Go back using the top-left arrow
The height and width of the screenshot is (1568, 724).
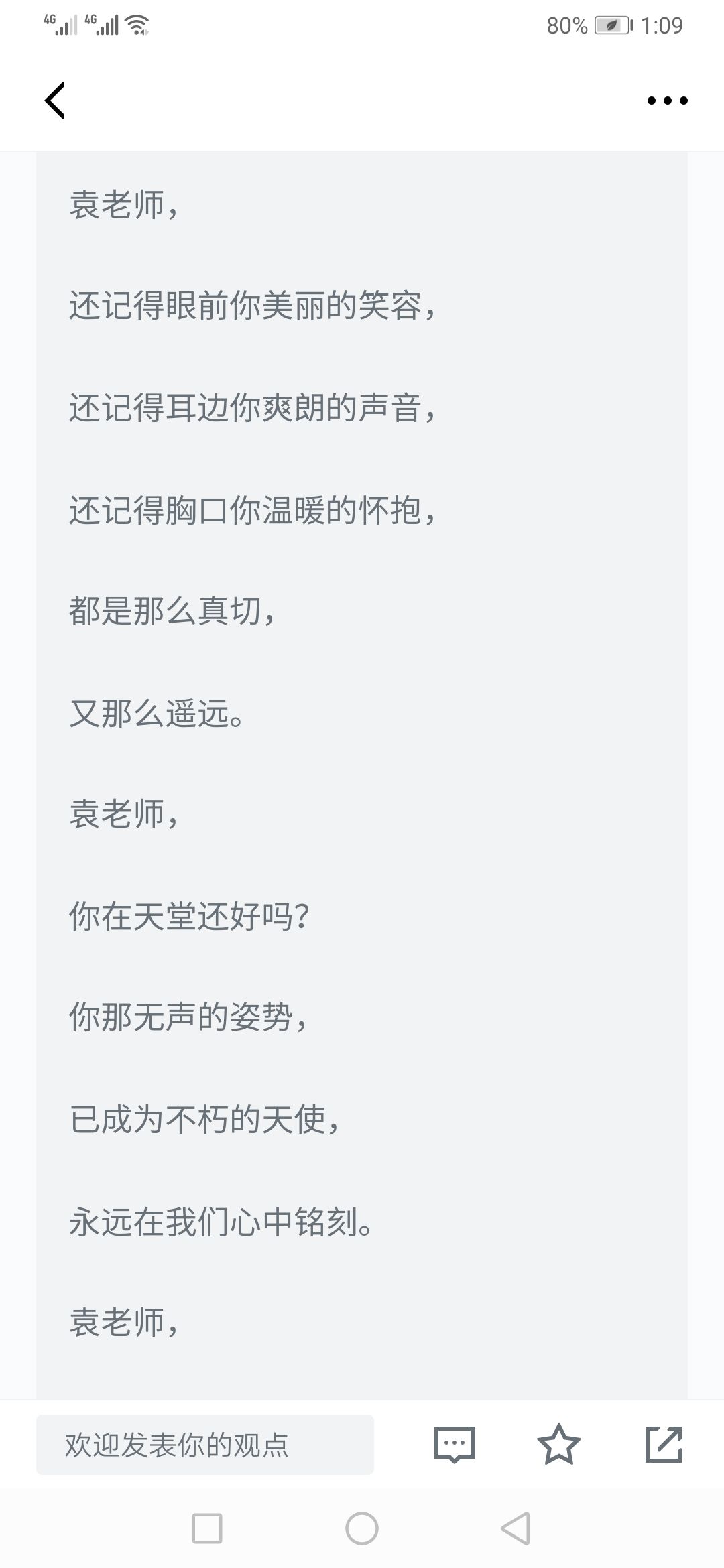(55, 101)
